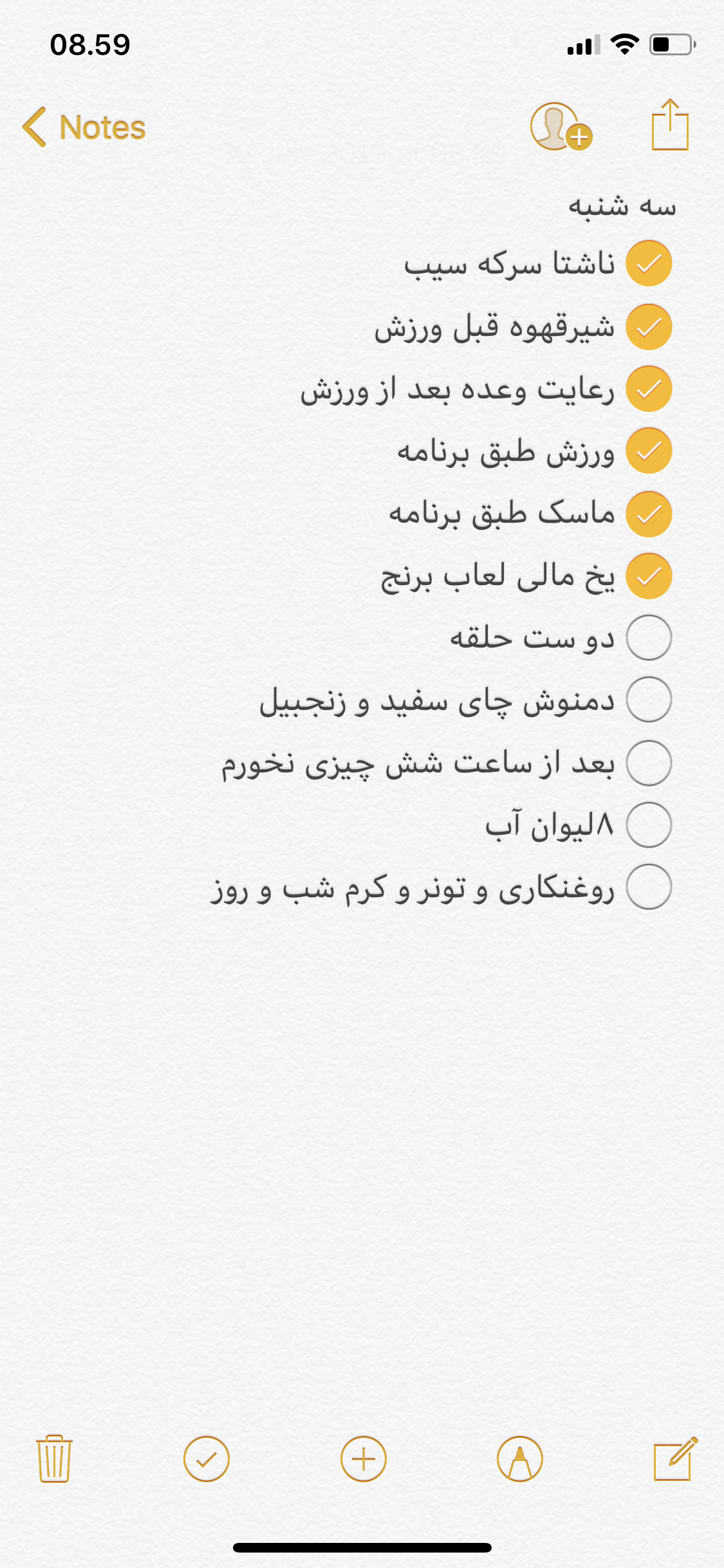724x1568 pixels.
Task: Open the drawing markup tool
Action: pos(519,1459)
